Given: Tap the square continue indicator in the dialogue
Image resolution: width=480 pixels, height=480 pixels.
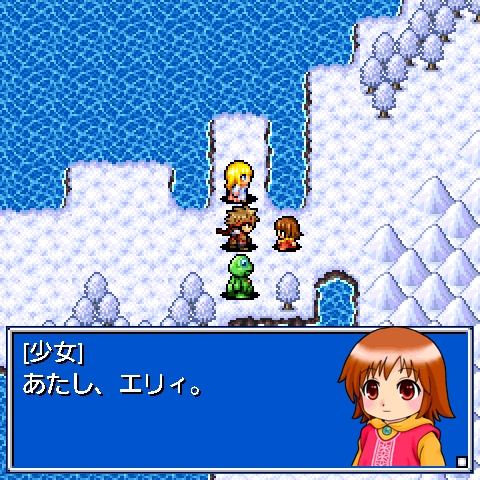Looking at the screenshot, I should tap(461, 462).
